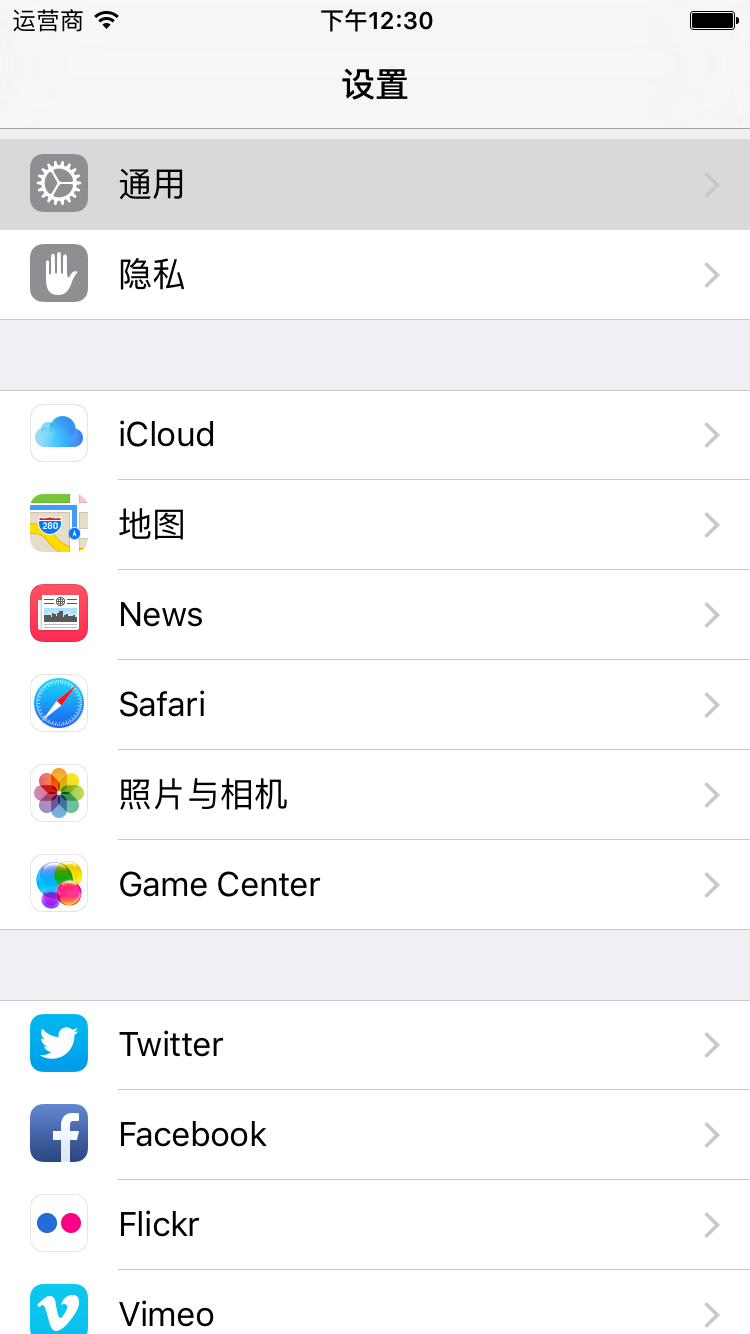Open 隐私 (Privacy) settings
Viewport: 750px width, 1334px height.
pos(375,275)
